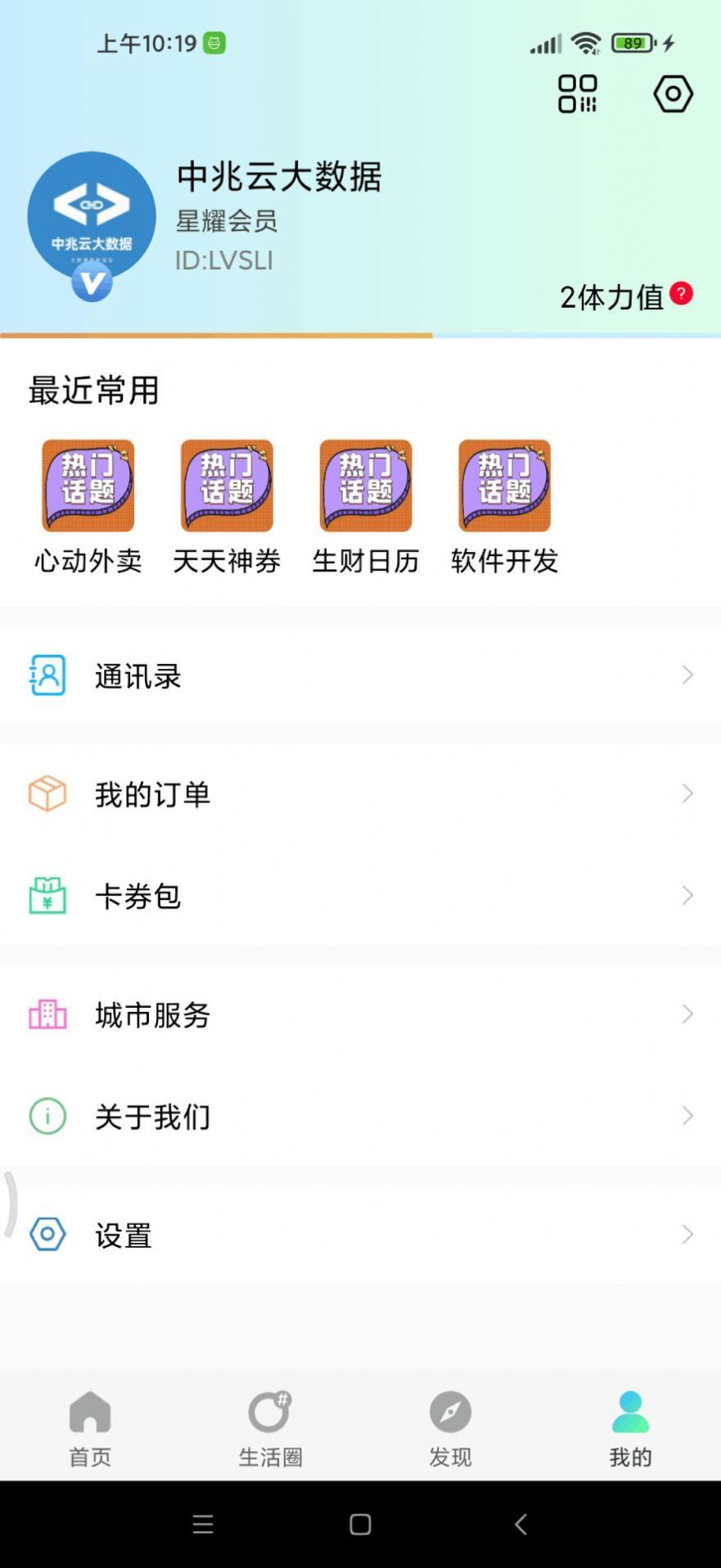Expand the 通讯录 row chevron
The image size is (721, 1568).
coord(687,675)
